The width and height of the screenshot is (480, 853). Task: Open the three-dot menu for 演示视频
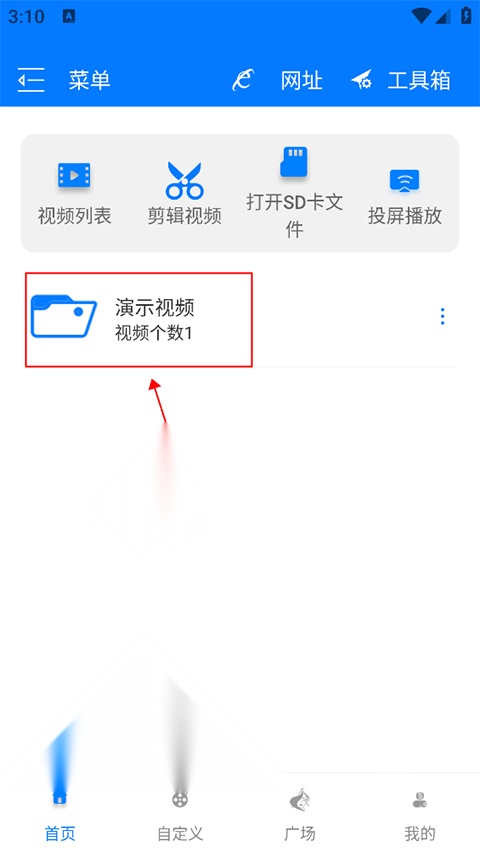tap(442, 316)
